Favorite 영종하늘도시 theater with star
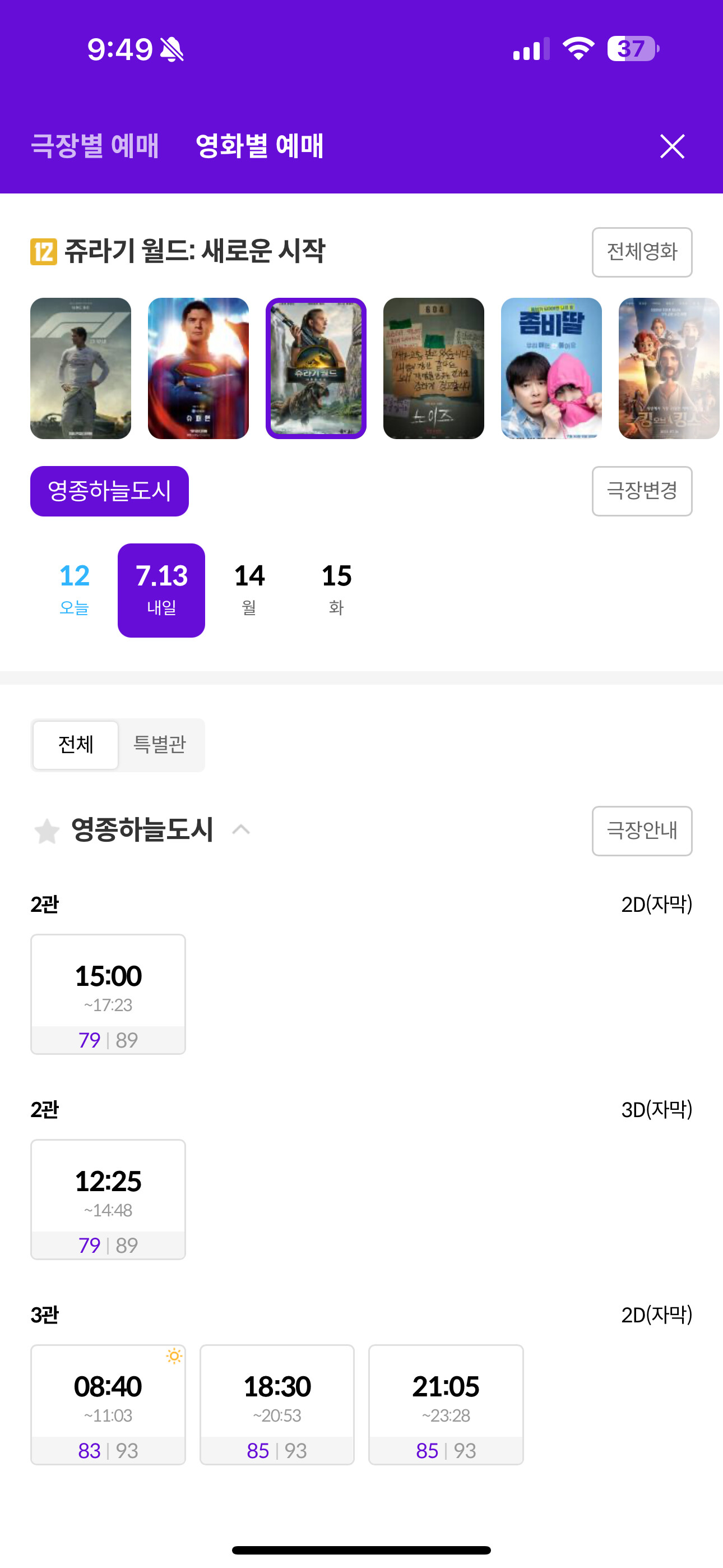This screenshot has height=1568, width=723. click(x=47, y=831)
